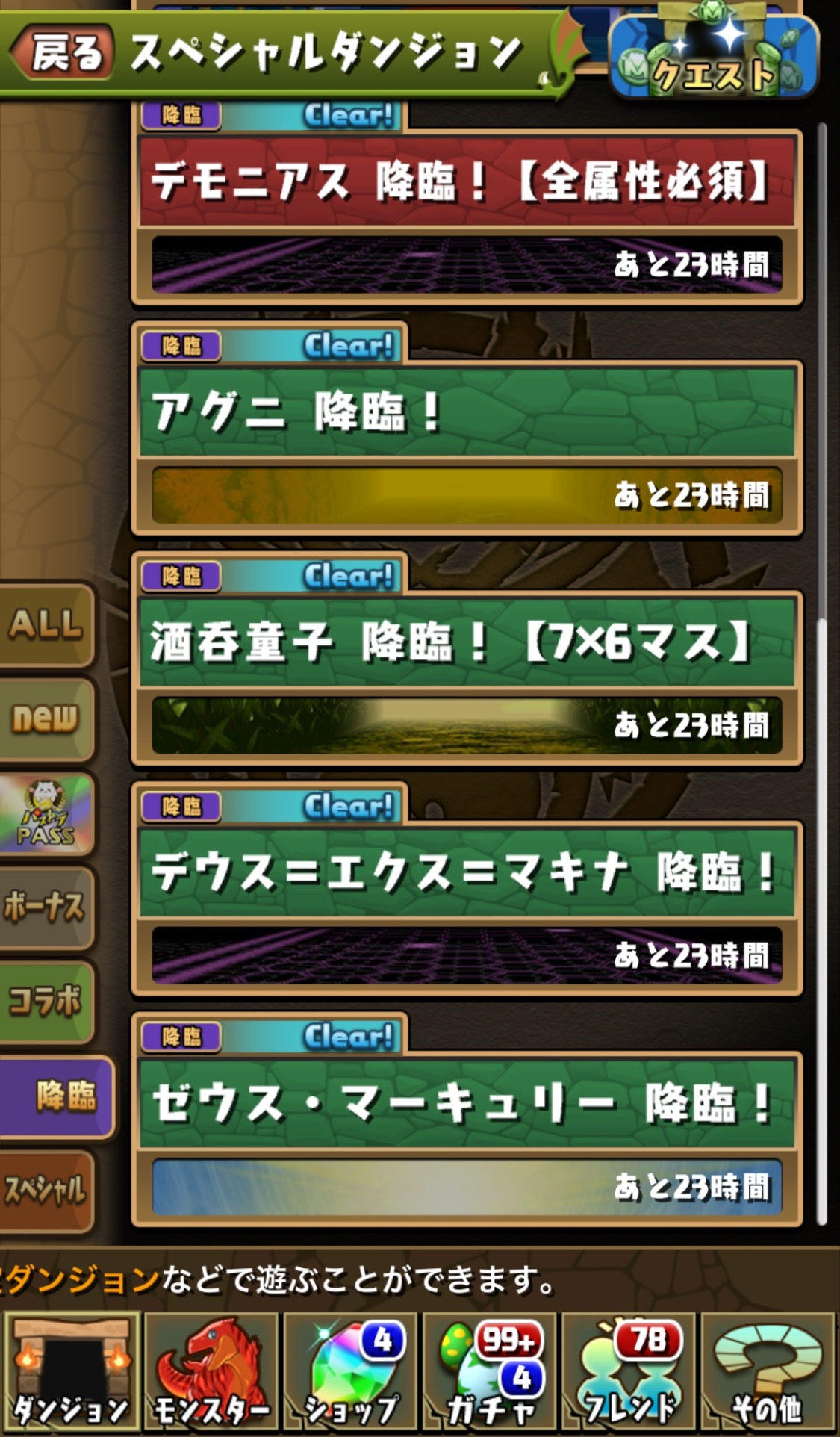The width and height of the screenshot is (840, 1437).
Task: Open the パズドラPASS filter tab
Action: 46,813
